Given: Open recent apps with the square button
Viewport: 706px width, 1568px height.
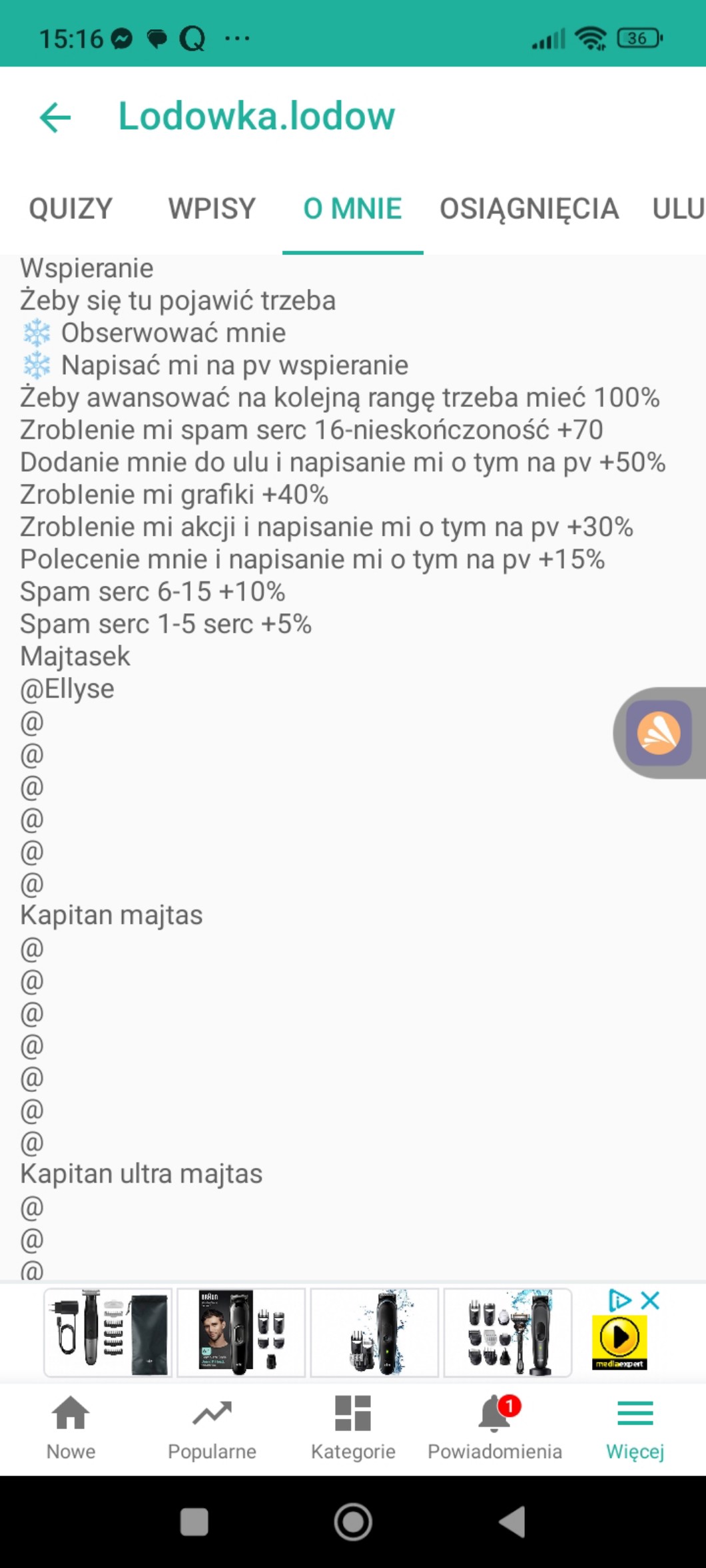Looking at the screenshot, I should tap(194, 1521).
